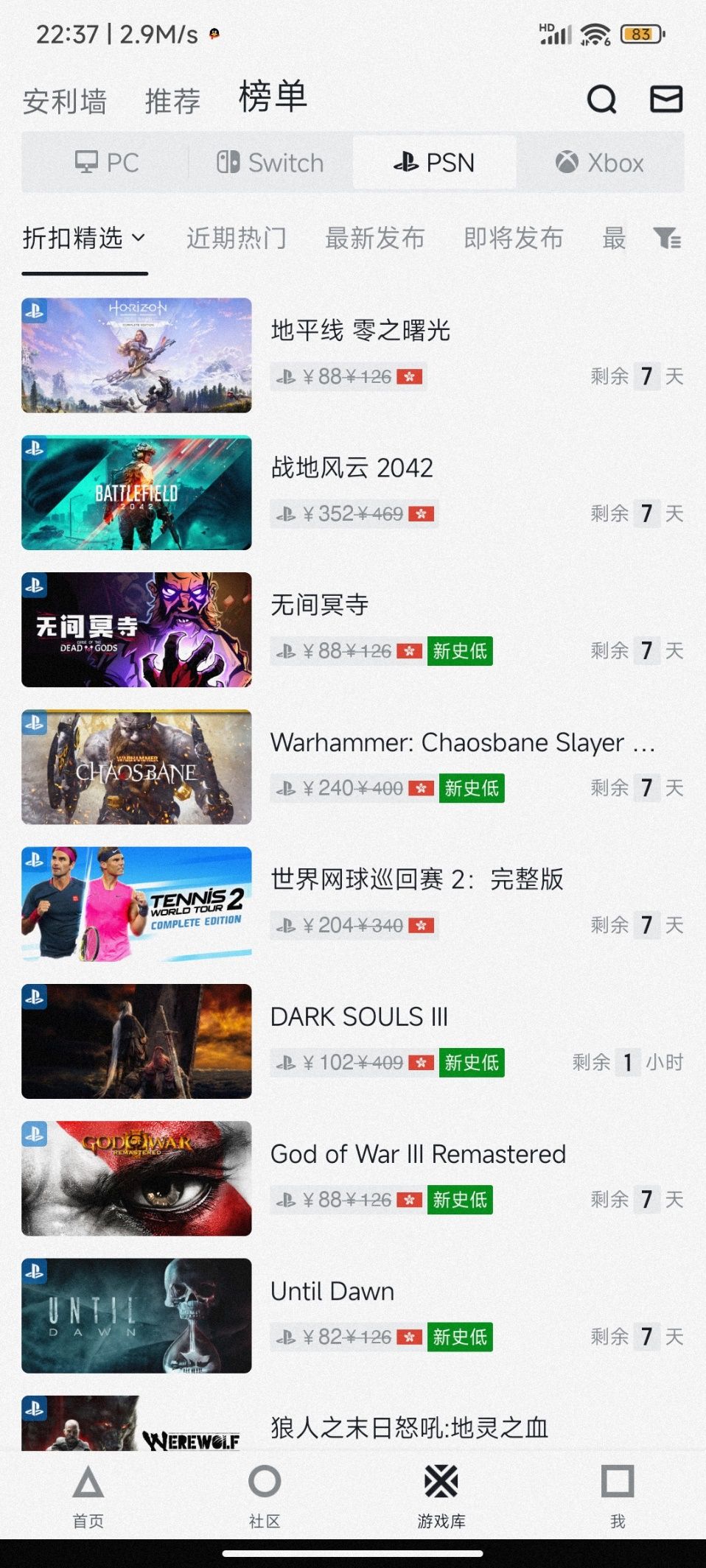Open the search icon
Screen dimensions: 706x1568
601,99
